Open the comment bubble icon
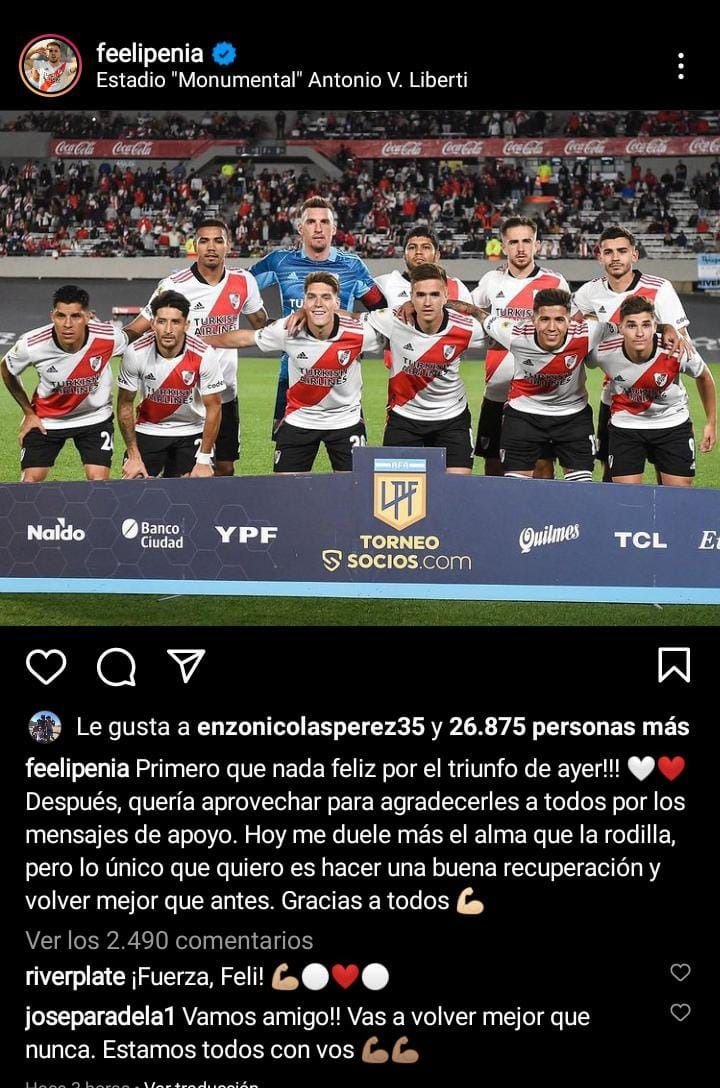 click(116, 666)
